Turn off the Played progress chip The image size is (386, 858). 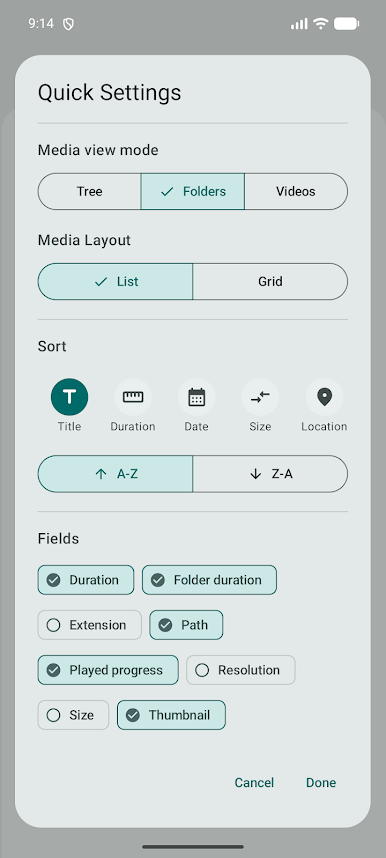(x=108, y=670)
